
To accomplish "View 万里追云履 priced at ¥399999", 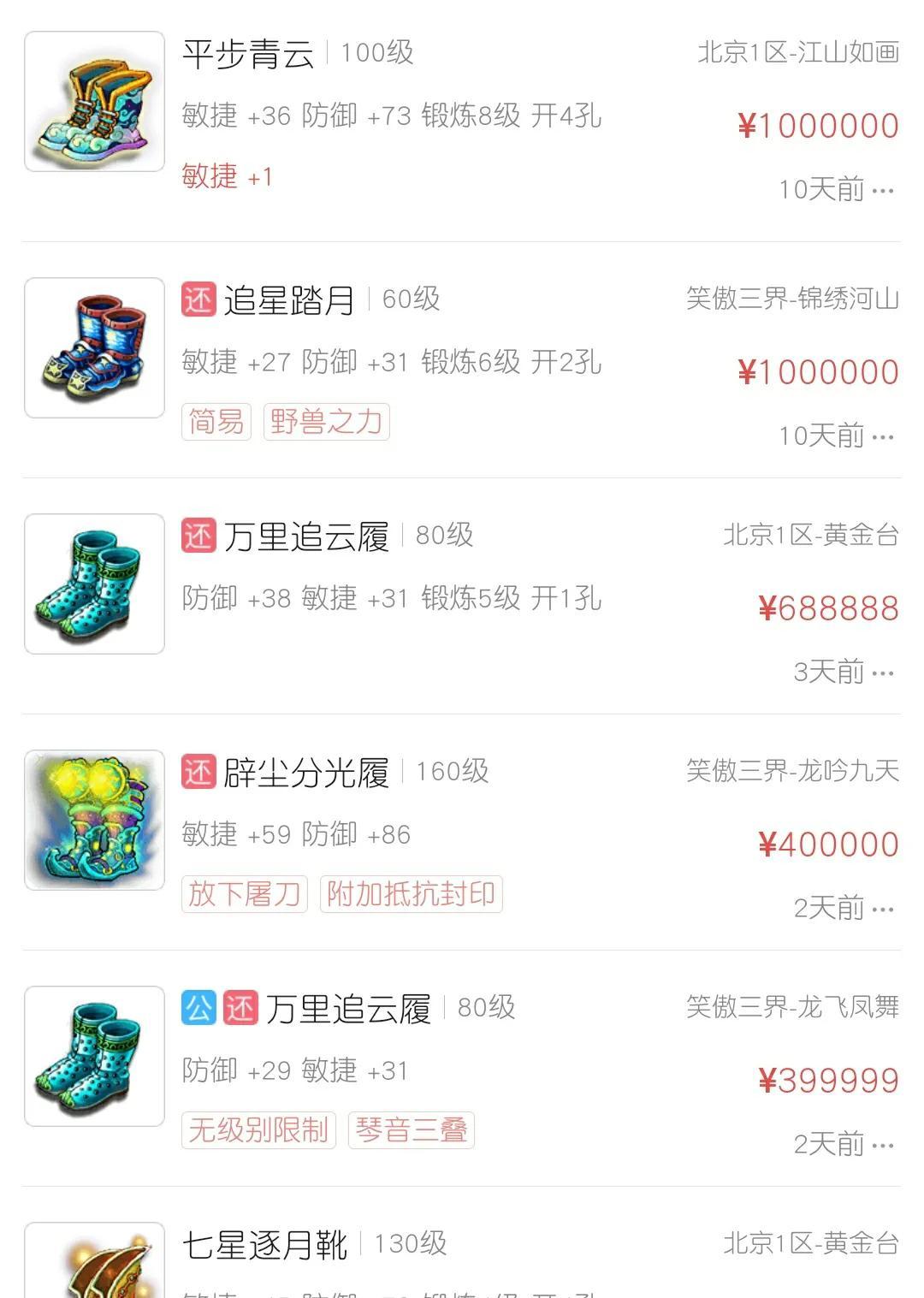I will (x=347, y=1009).
